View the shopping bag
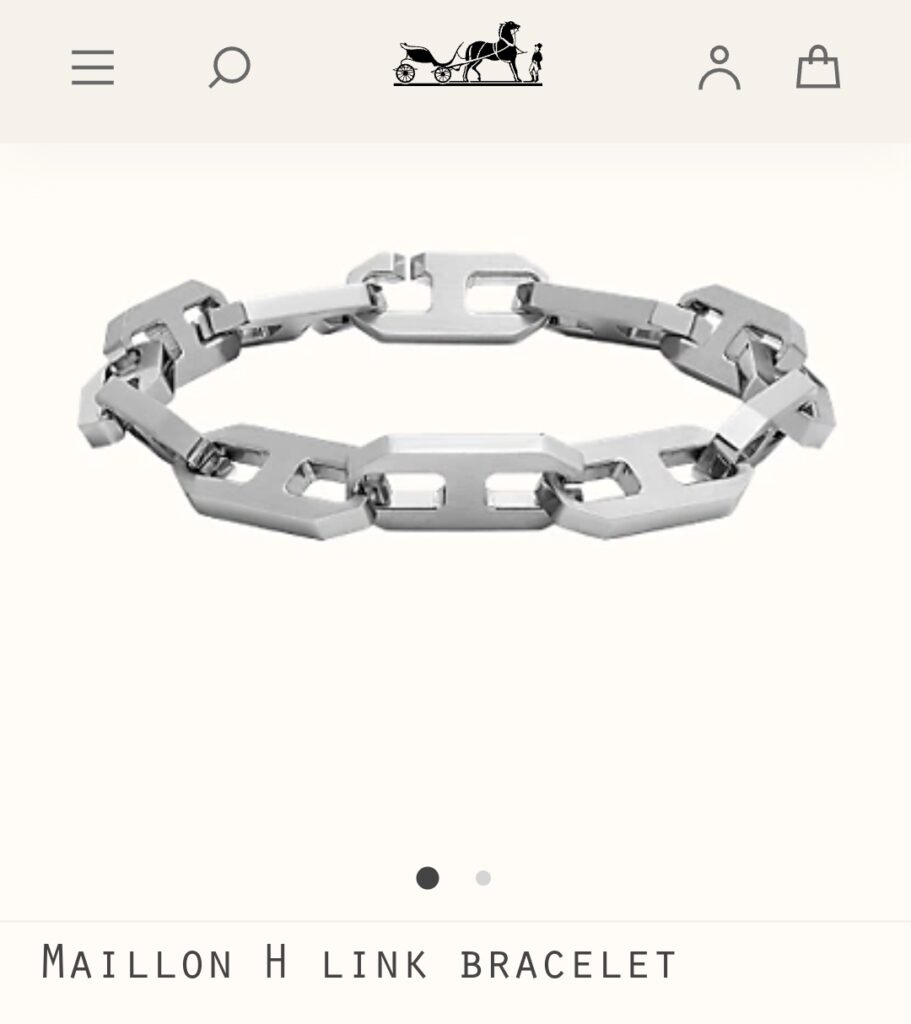911x1024 pixels. [x=817, y=68]
